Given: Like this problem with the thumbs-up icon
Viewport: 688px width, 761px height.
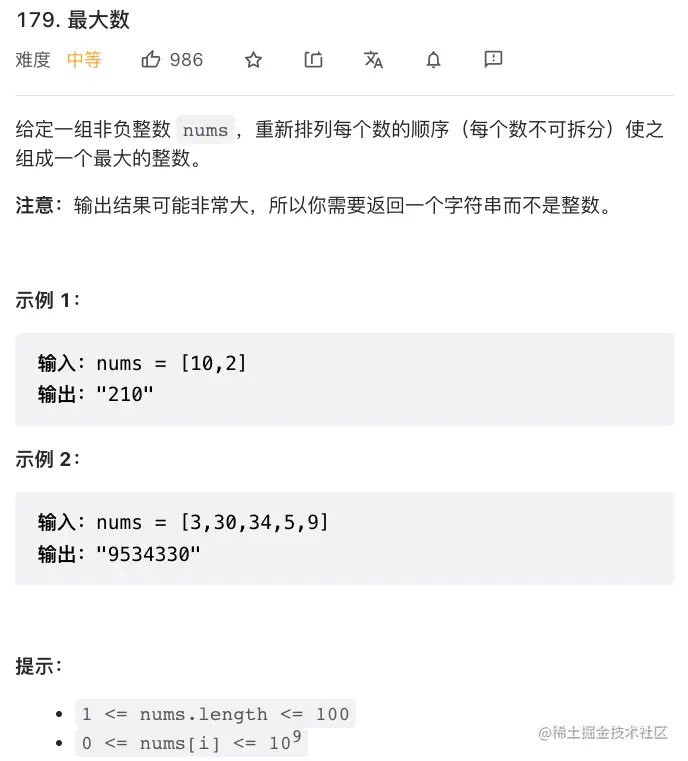Looking at the screenshot, I should [151, 60].
